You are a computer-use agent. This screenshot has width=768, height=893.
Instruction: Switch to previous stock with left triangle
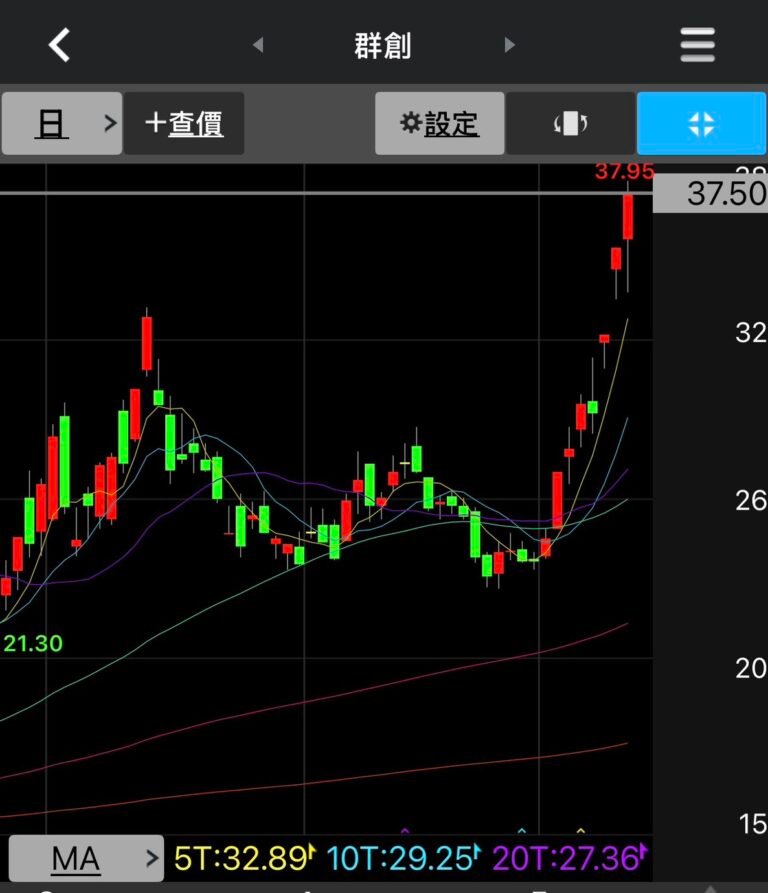258,44
